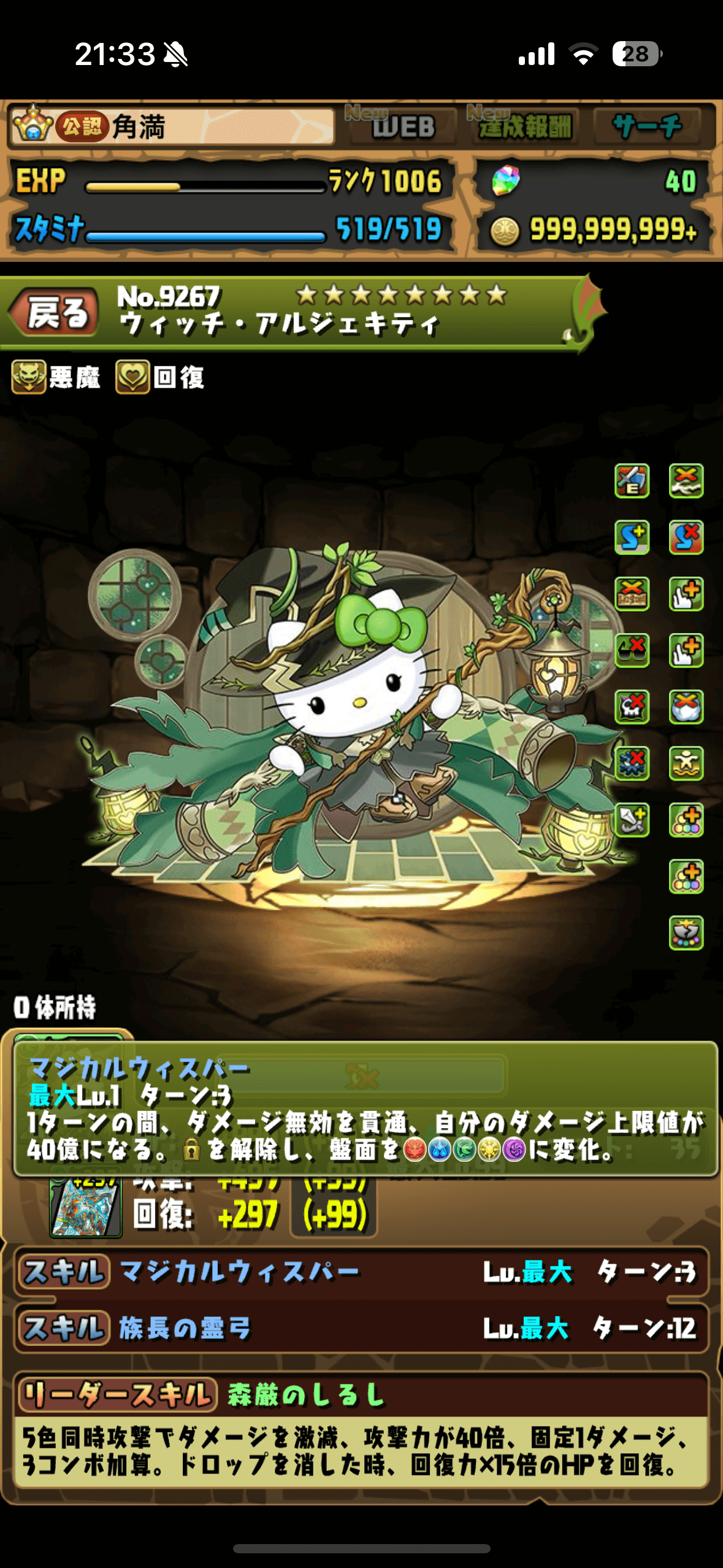
Task: Open the WEB button
Action: (x=402, y=126)
